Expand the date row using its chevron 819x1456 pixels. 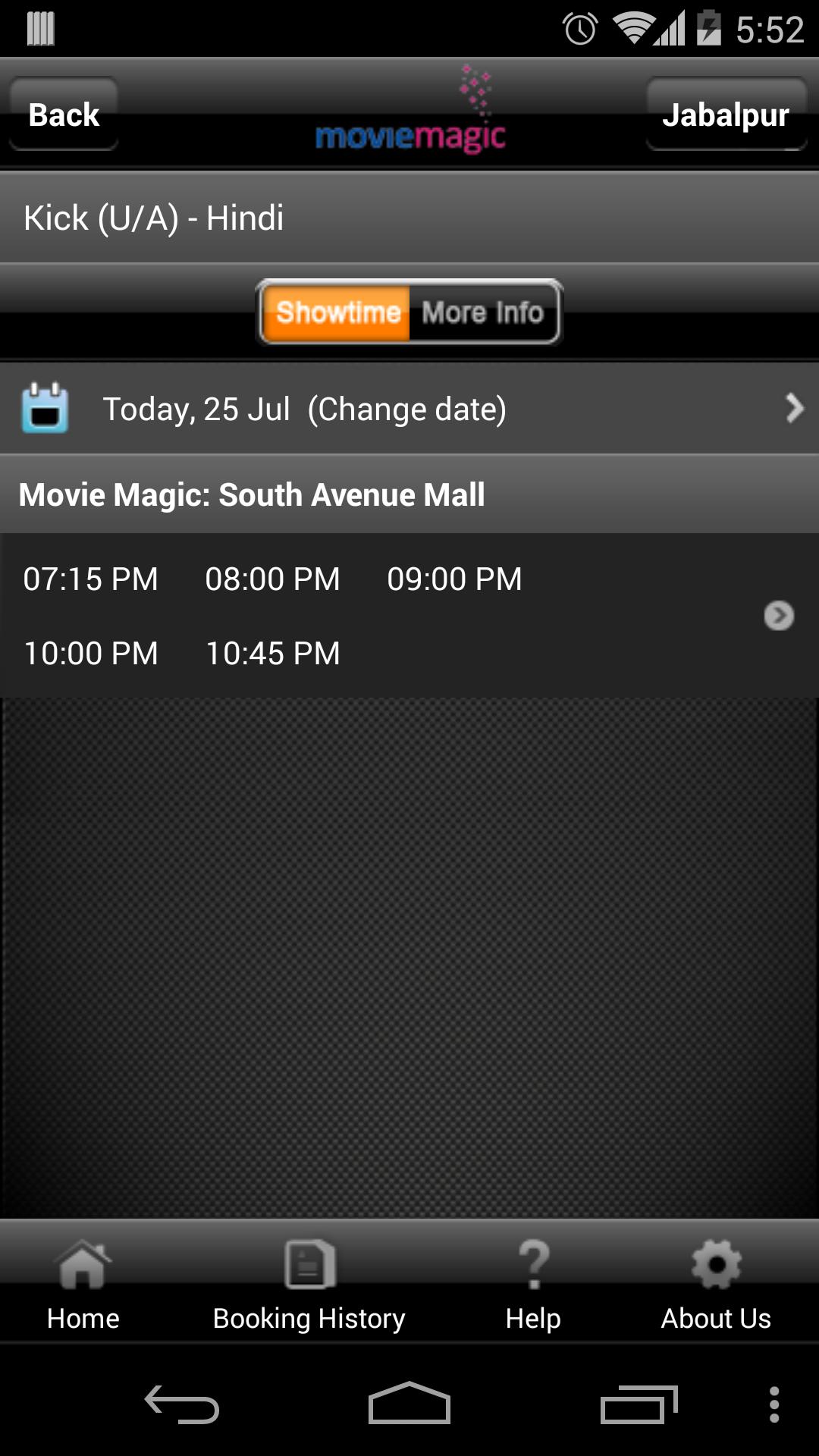tap(795, 408)
